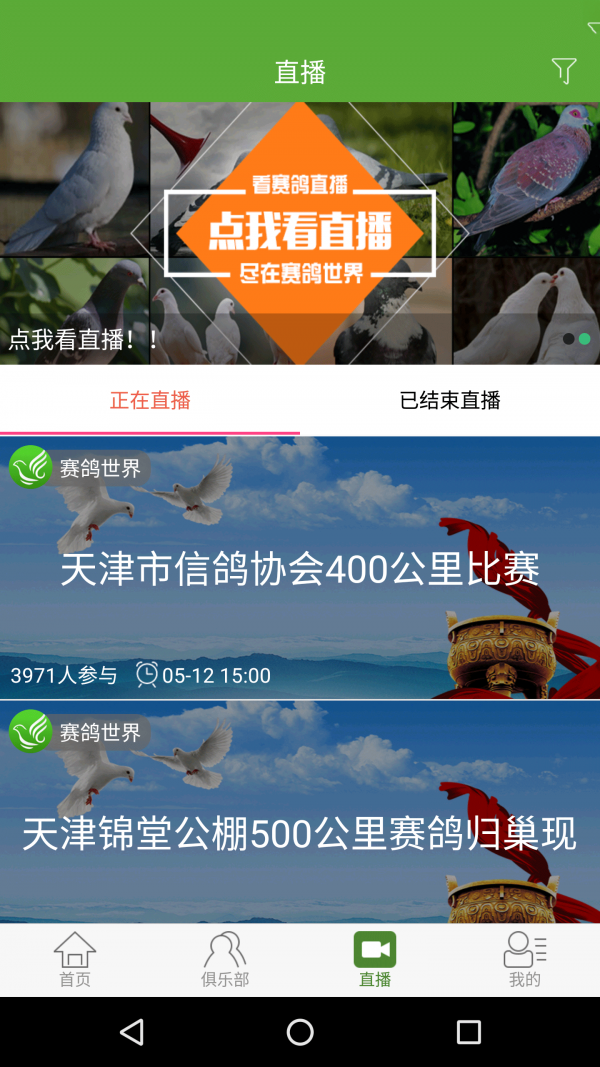Open the 天津市信鸽协会400公里比赛 live card
600x1067 pixels.
tap(300, 568)
